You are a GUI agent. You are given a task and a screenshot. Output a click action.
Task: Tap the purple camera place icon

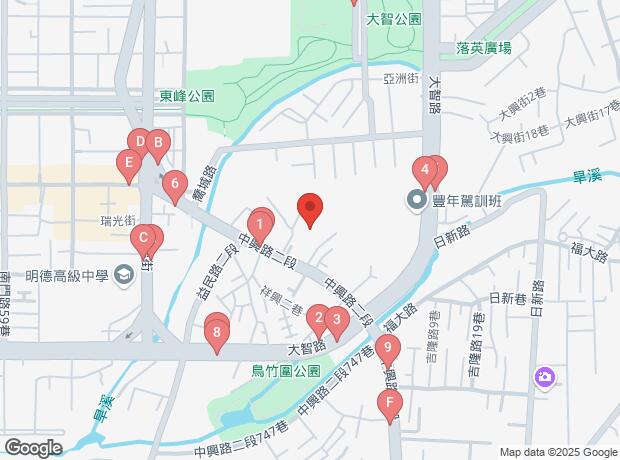pos(543,377)
